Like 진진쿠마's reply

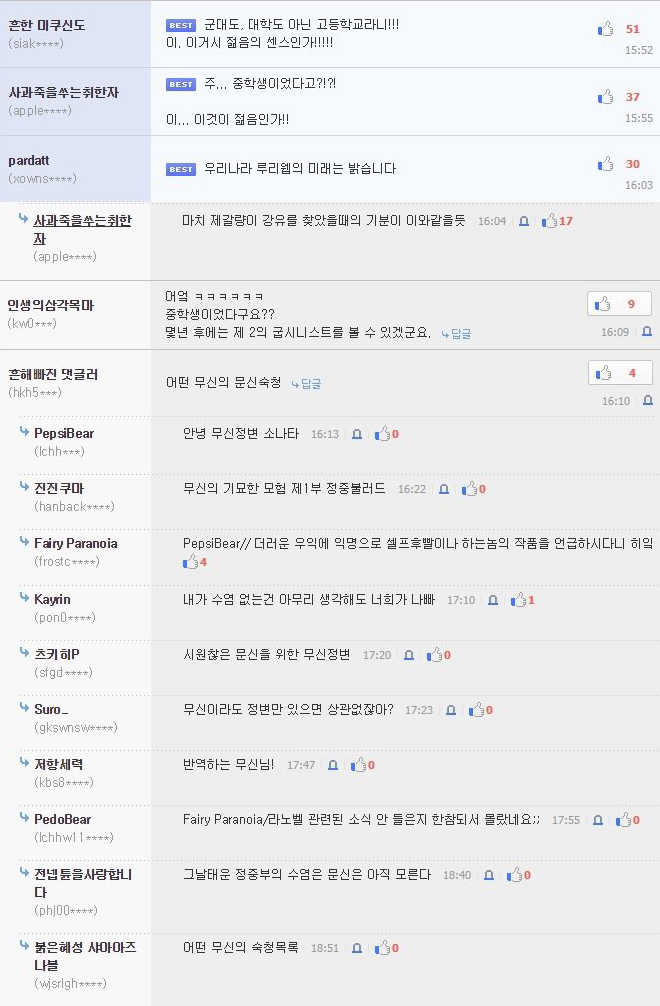[469, 489]
